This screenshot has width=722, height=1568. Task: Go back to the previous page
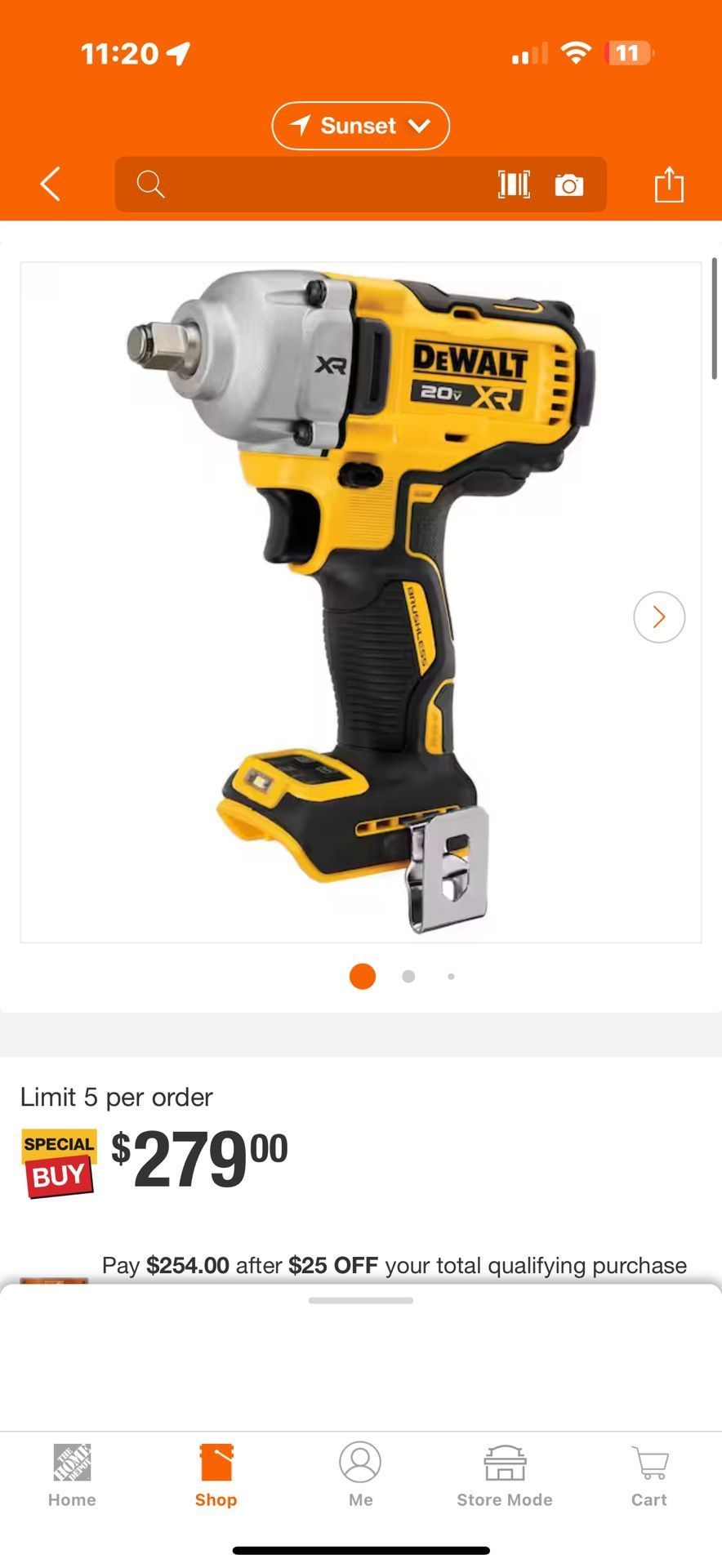(51, 185)
